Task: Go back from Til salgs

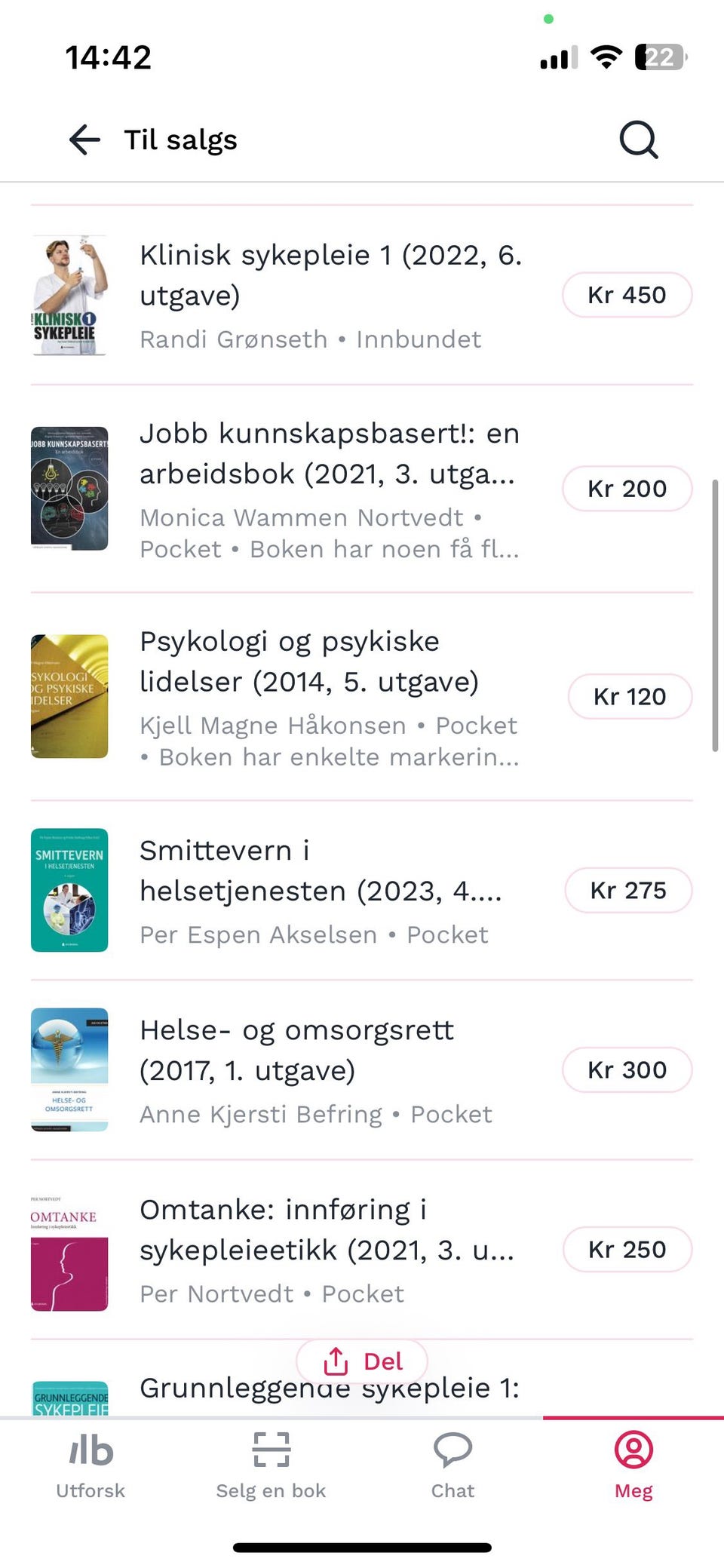Action: [84, 140]
